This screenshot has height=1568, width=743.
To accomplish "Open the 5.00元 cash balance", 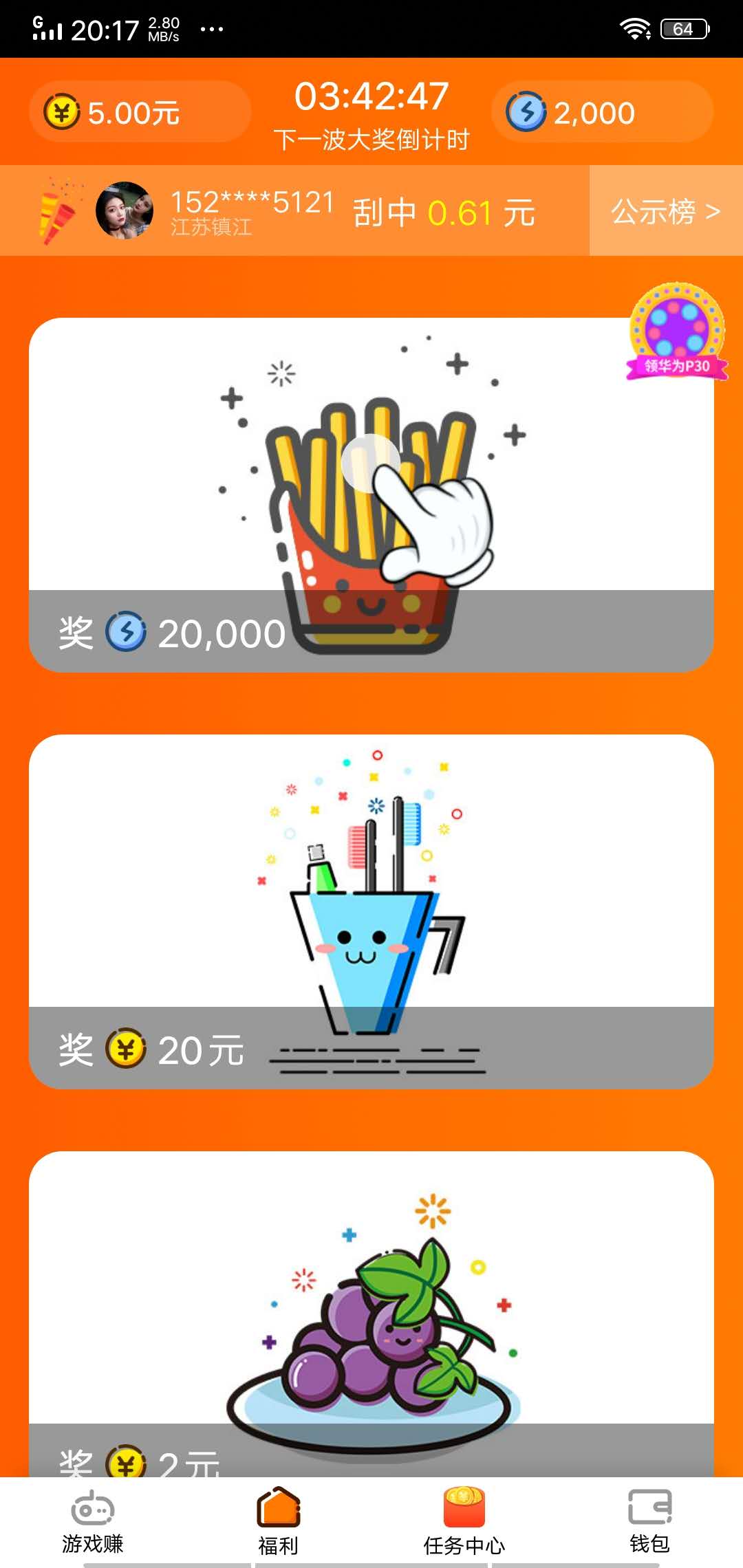I will click(x=140, y=112).
